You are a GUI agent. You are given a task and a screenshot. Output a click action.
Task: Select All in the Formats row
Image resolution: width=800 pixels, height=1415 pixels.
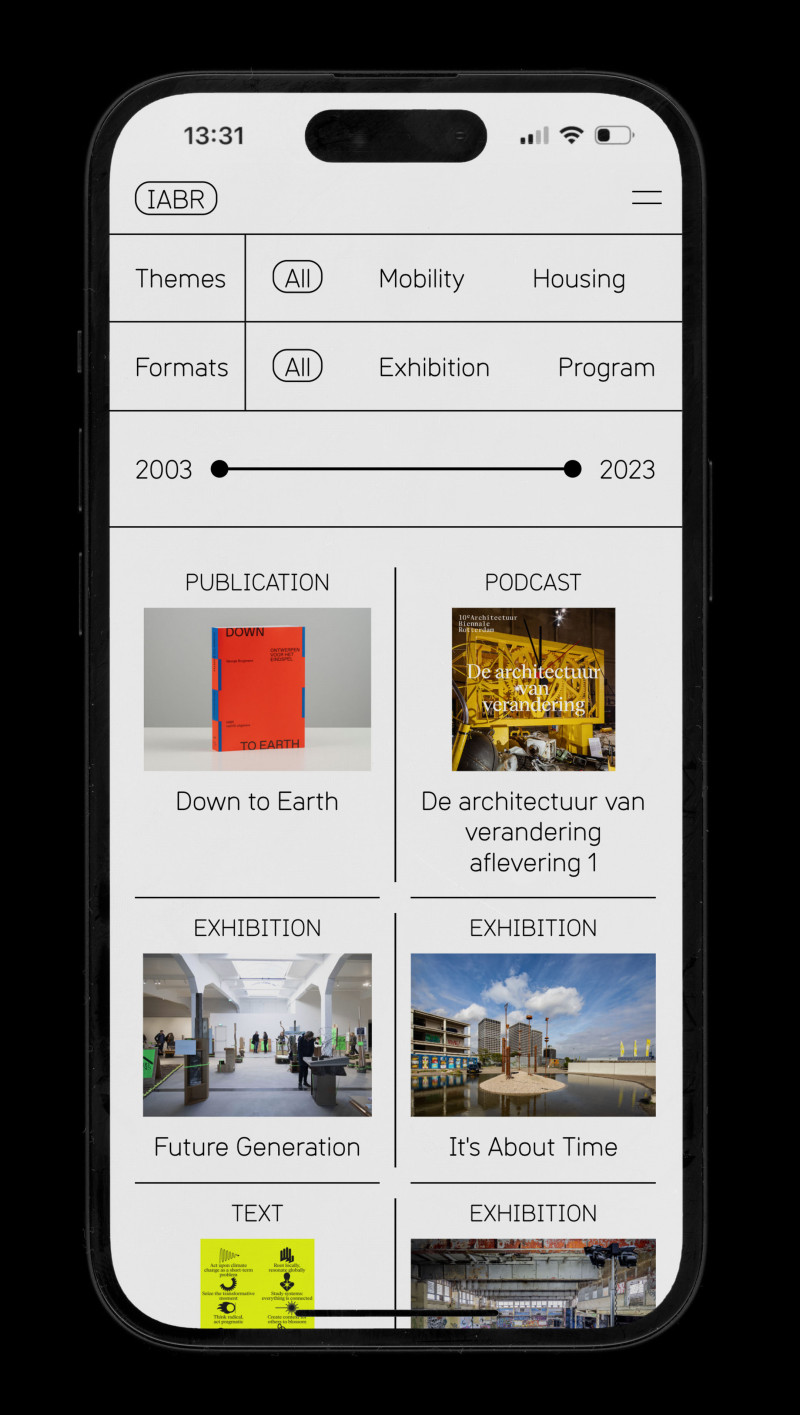(x=297, y=367)
